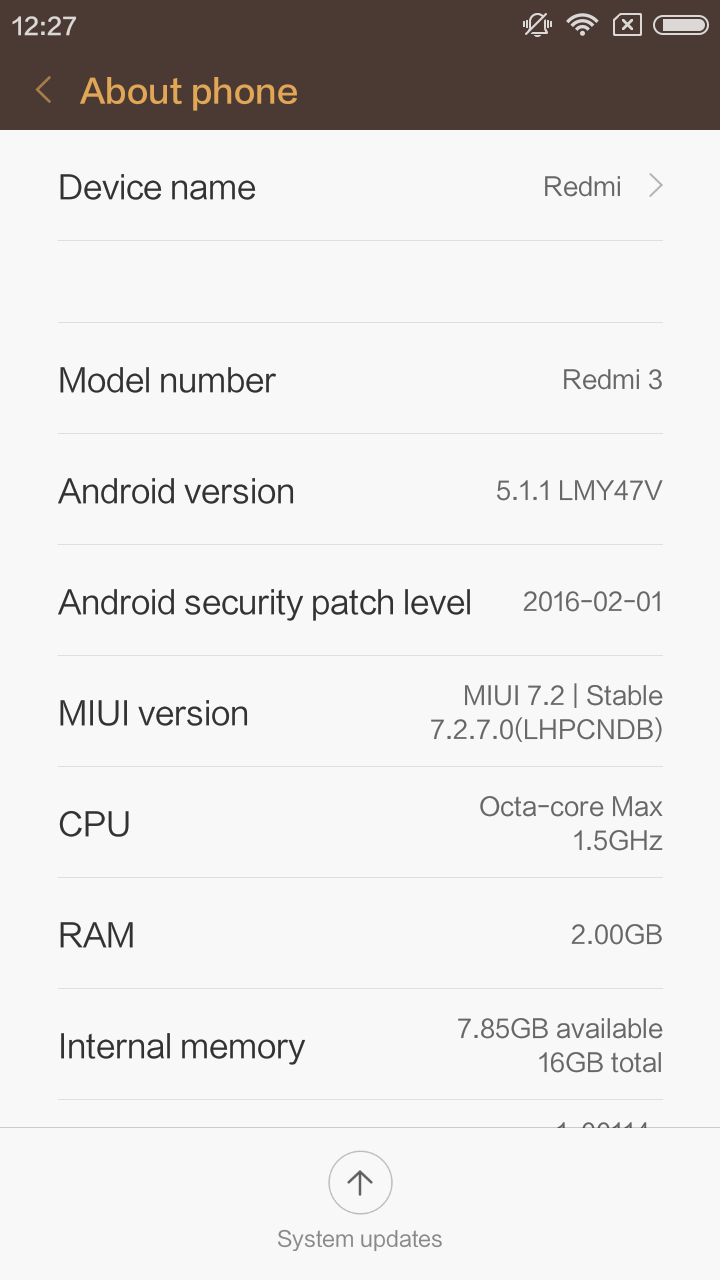Tap the MIUI version row
Image resolution: width=720 pixels, height=1280 pixels.
(360, 712)
